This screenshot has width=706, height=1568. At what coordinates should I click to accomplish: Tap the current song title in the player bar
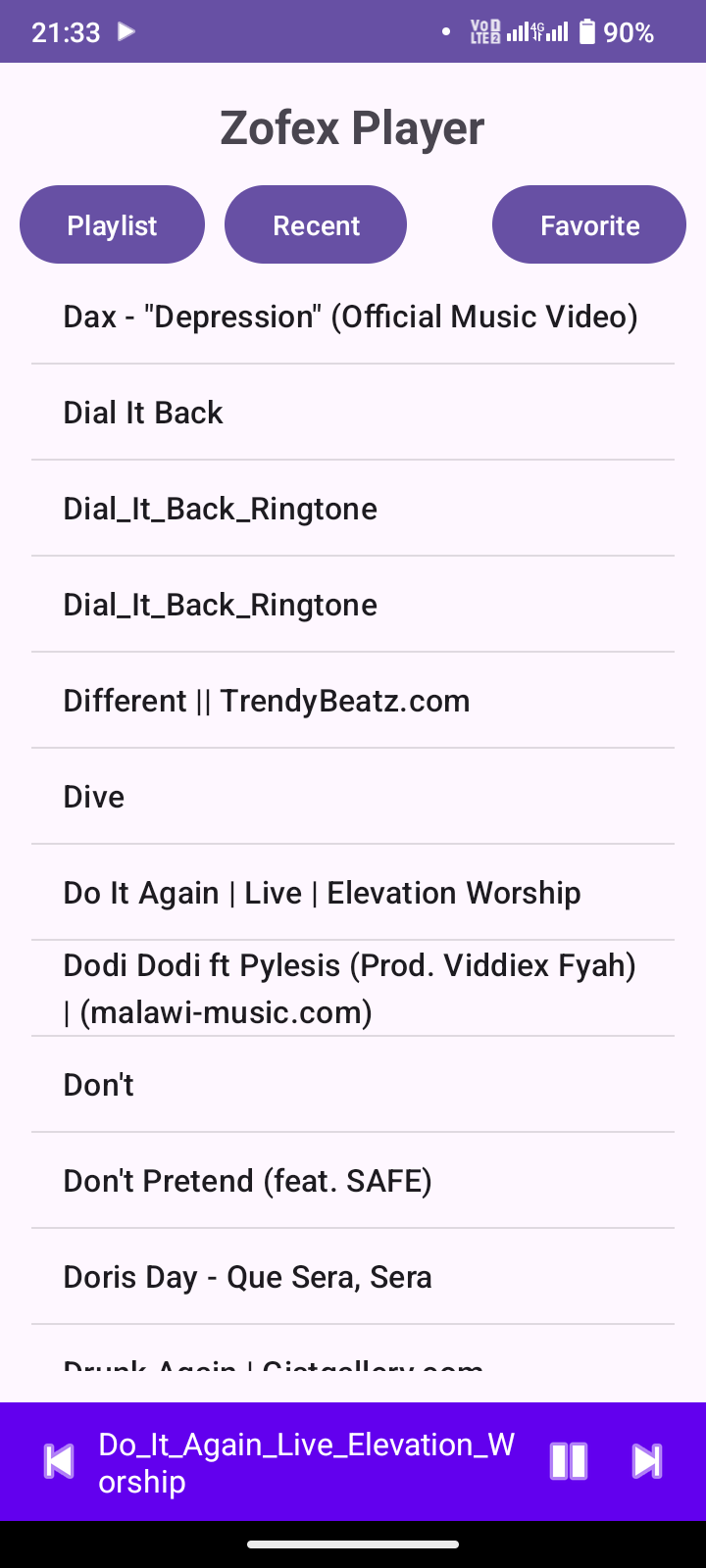307,1460
